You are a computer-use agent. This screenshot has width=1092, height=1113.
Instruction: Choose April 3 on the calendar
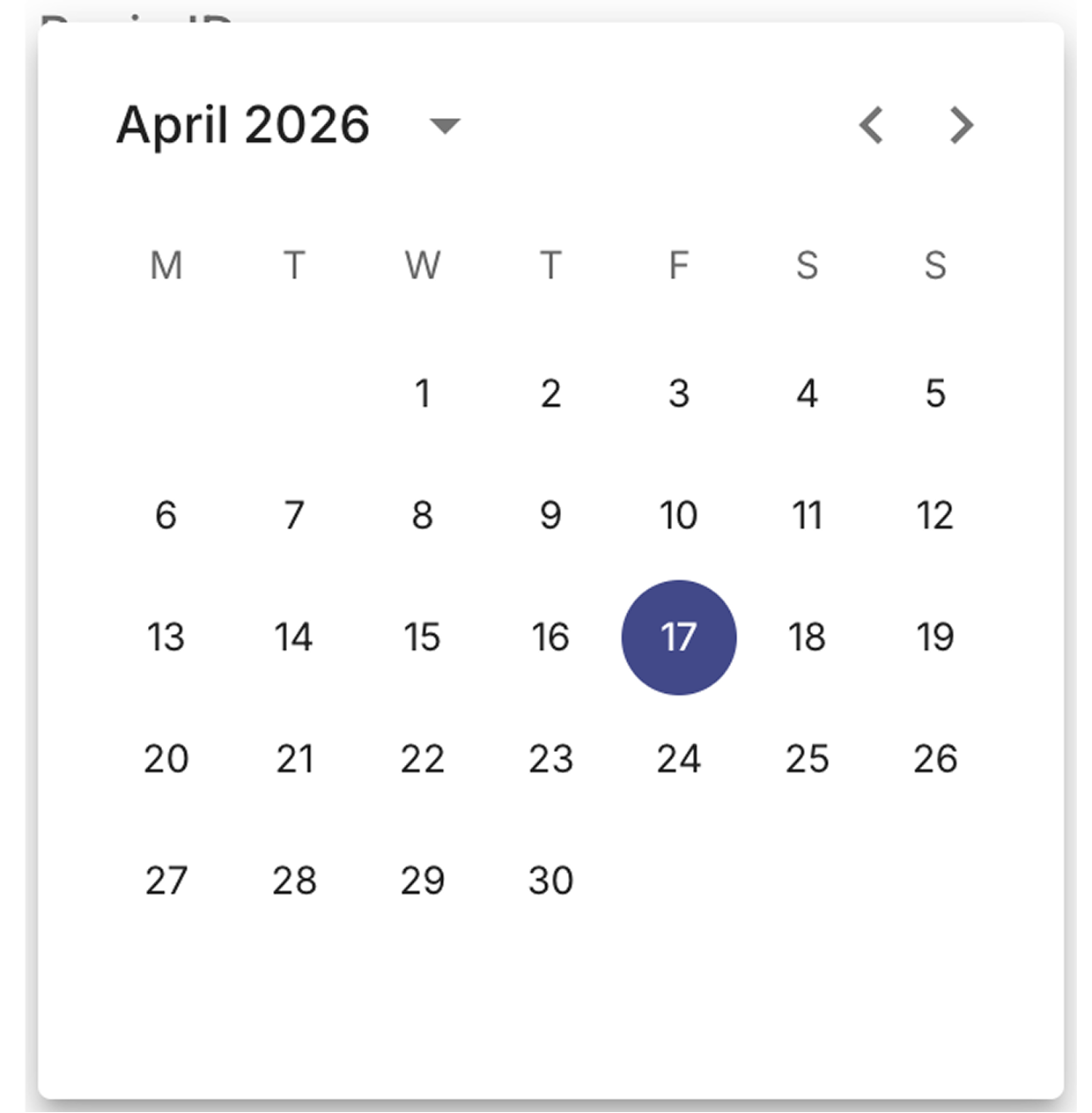coord(678,394)
